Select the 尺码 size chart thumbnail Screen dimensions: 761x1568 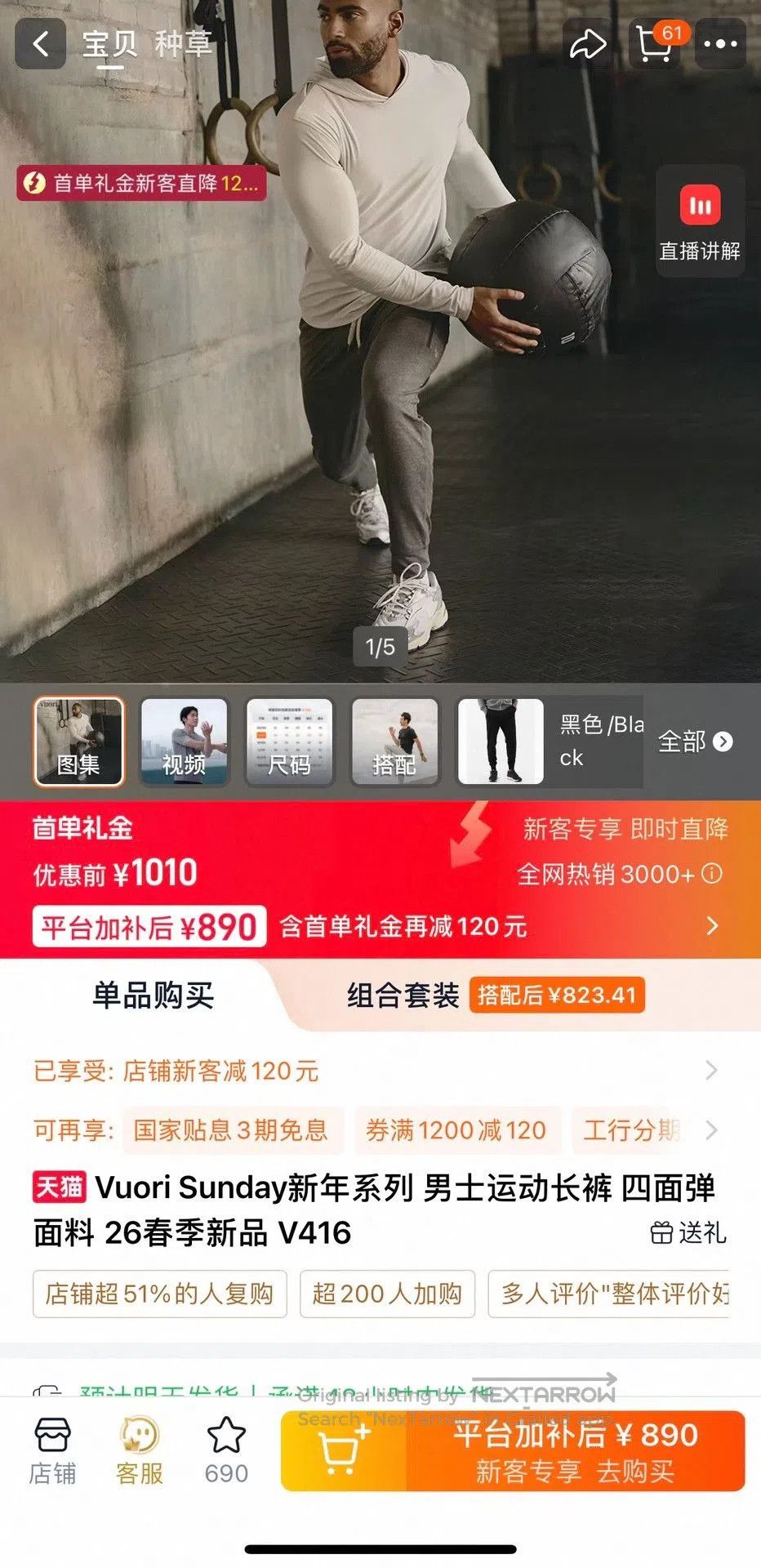[x=290, y=742]
